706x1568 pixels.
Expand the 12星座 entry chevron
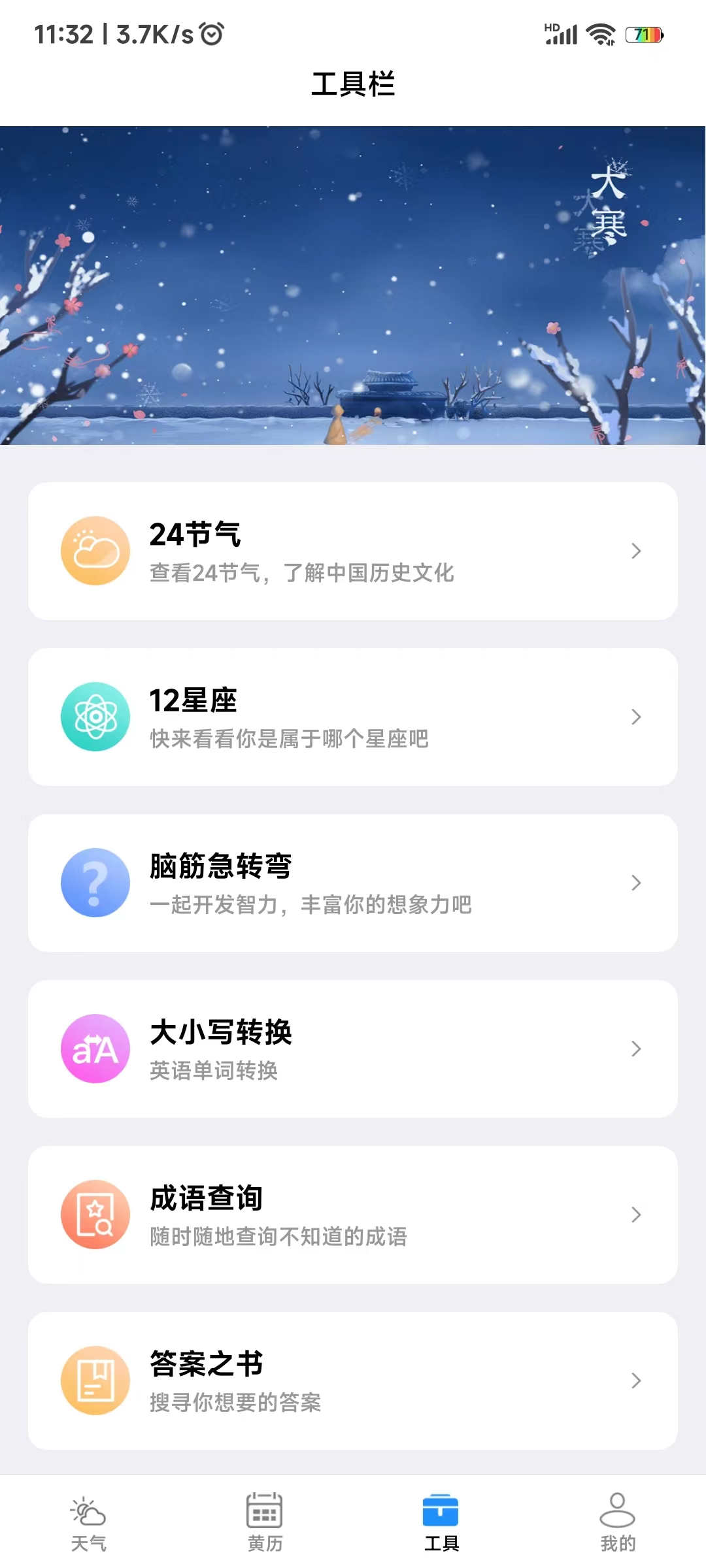point(635,717)
